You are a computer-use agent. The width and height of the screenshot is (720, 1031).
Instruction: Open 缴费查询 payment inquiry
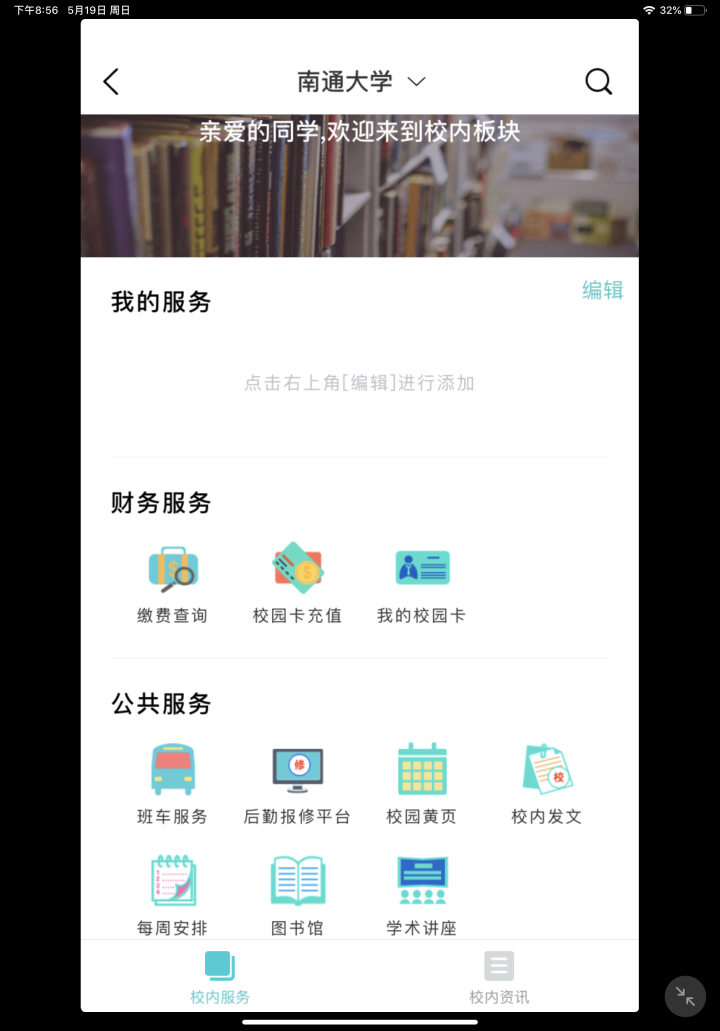(x=173, y=584)
